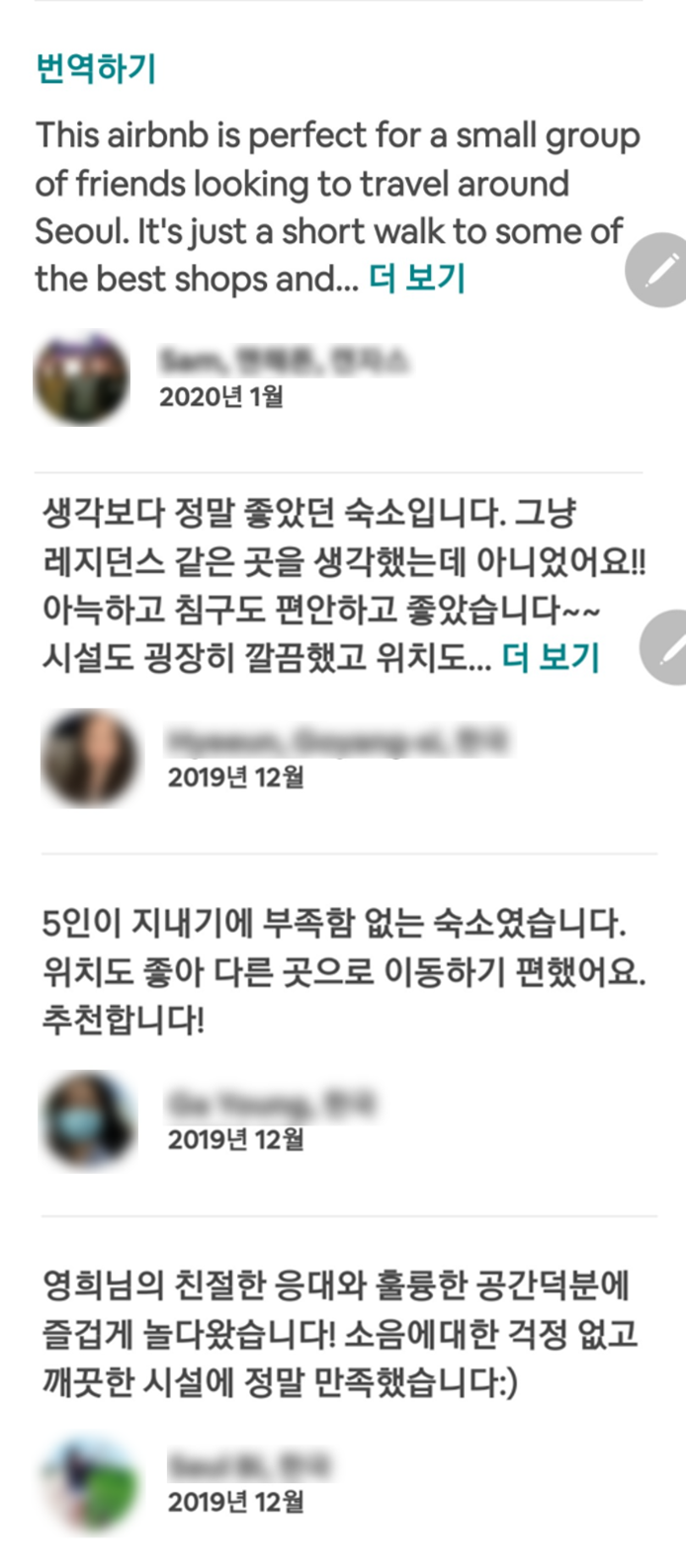Open the January 2020 reviewer's profile photo
686x1568 pixels.
(x=81, y=378)
